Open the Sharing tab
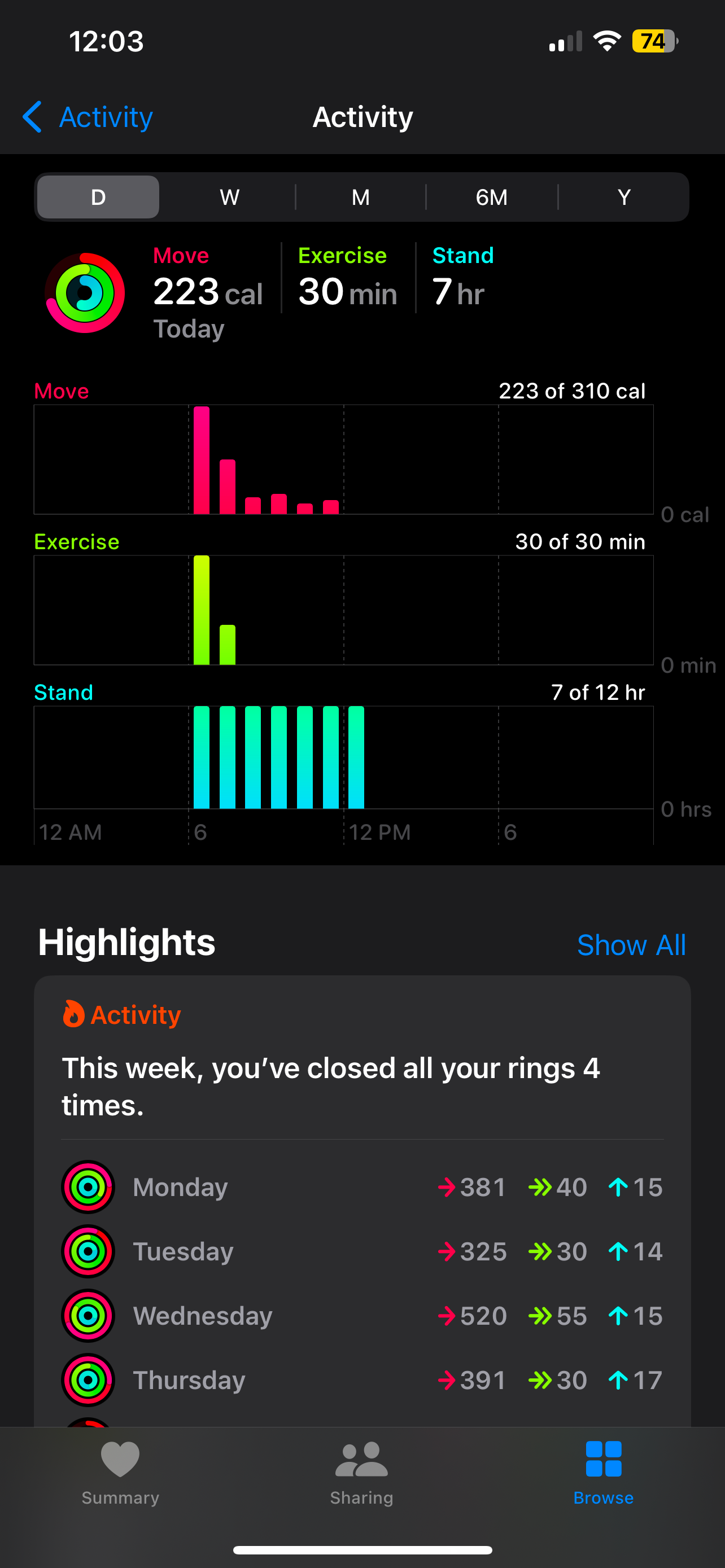Screen dimensions: 725x1568 [x=361, y=1473]
